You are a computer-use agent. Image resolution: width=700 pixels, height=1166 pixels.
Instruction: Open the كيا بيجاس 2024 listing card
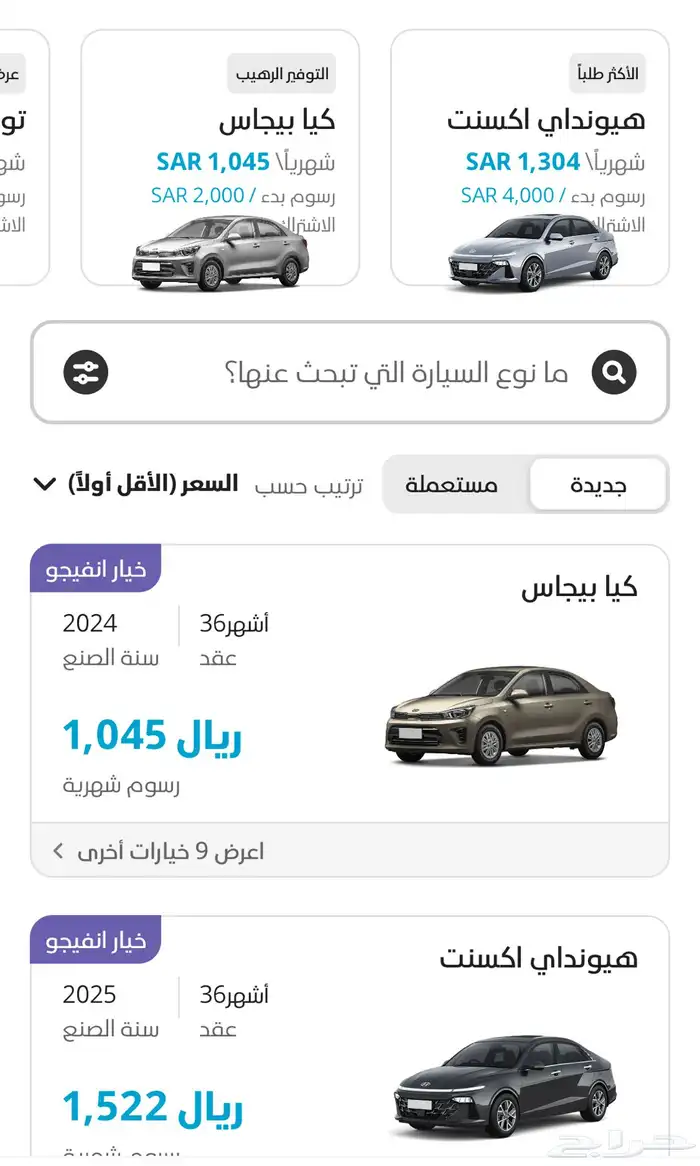350,690
